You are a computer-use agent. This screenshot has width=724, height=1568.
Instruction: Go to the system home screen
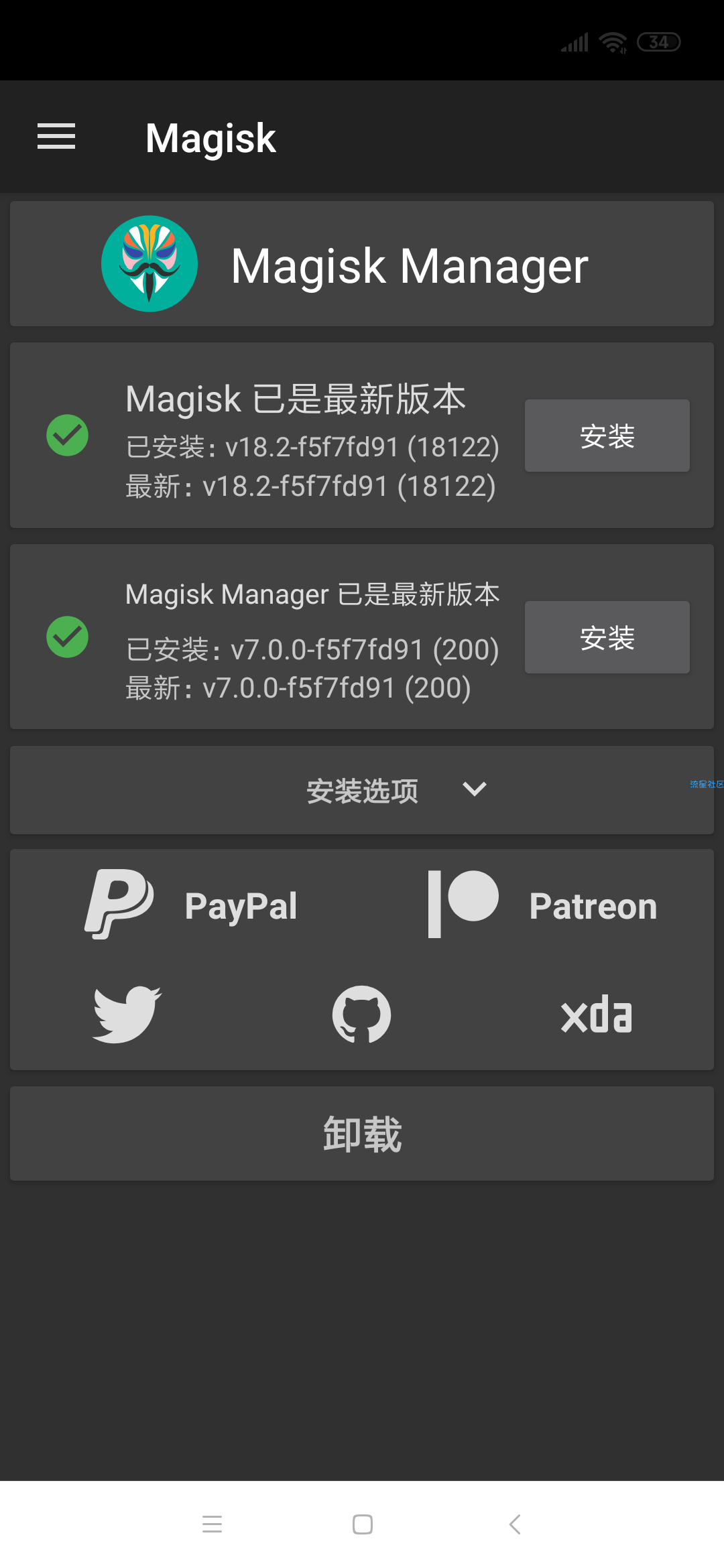[x=362, y=1524]
